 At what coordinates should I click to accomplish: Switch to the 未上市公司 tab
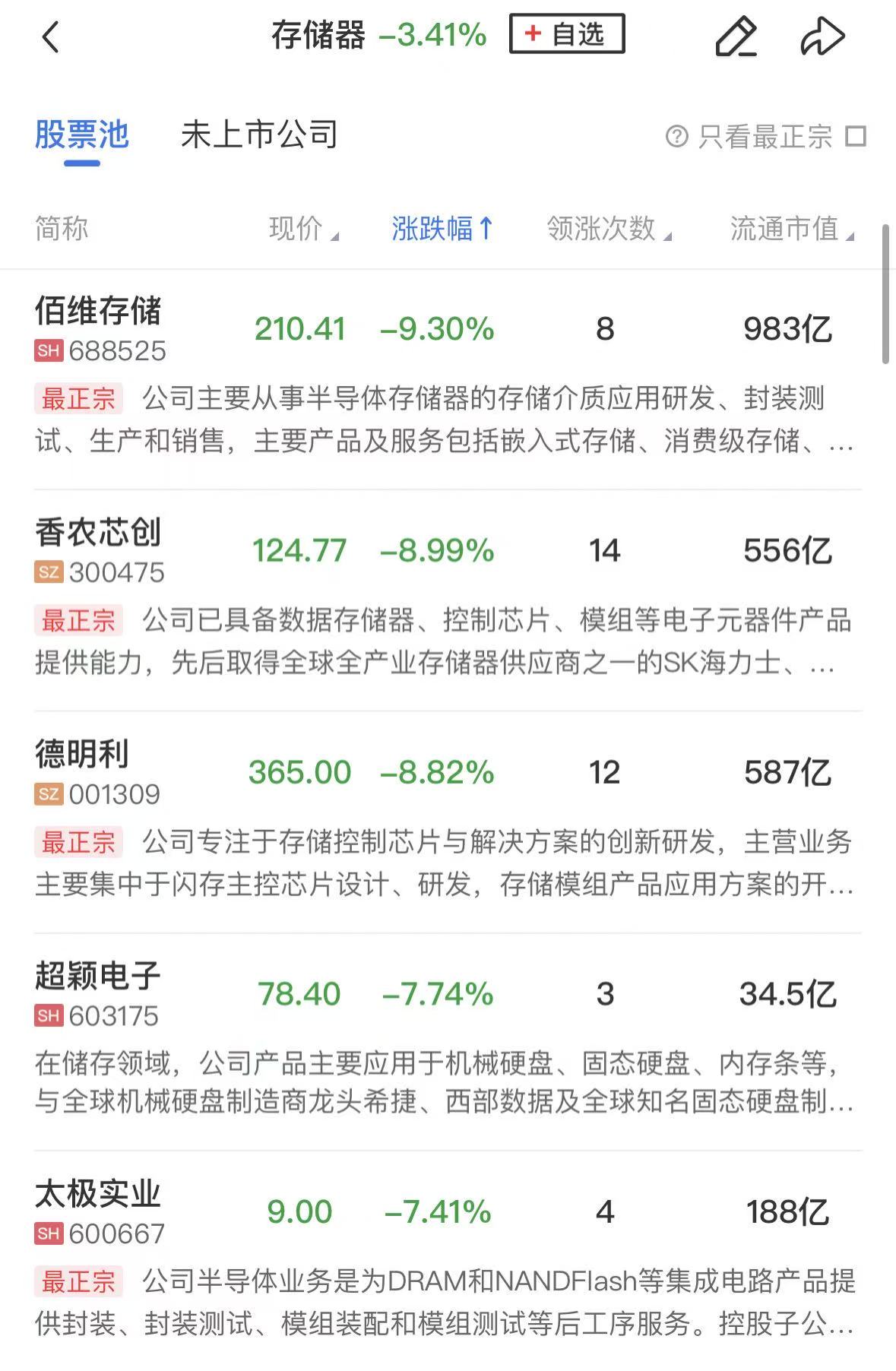pos(259,135)
